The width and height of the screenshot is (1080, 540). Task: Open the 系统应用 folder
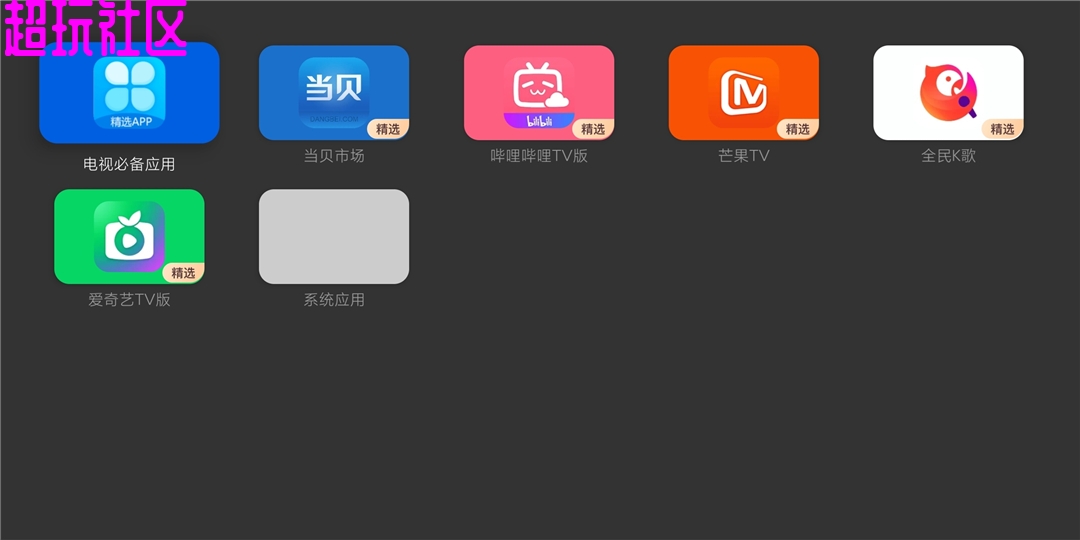click(334, 236)
